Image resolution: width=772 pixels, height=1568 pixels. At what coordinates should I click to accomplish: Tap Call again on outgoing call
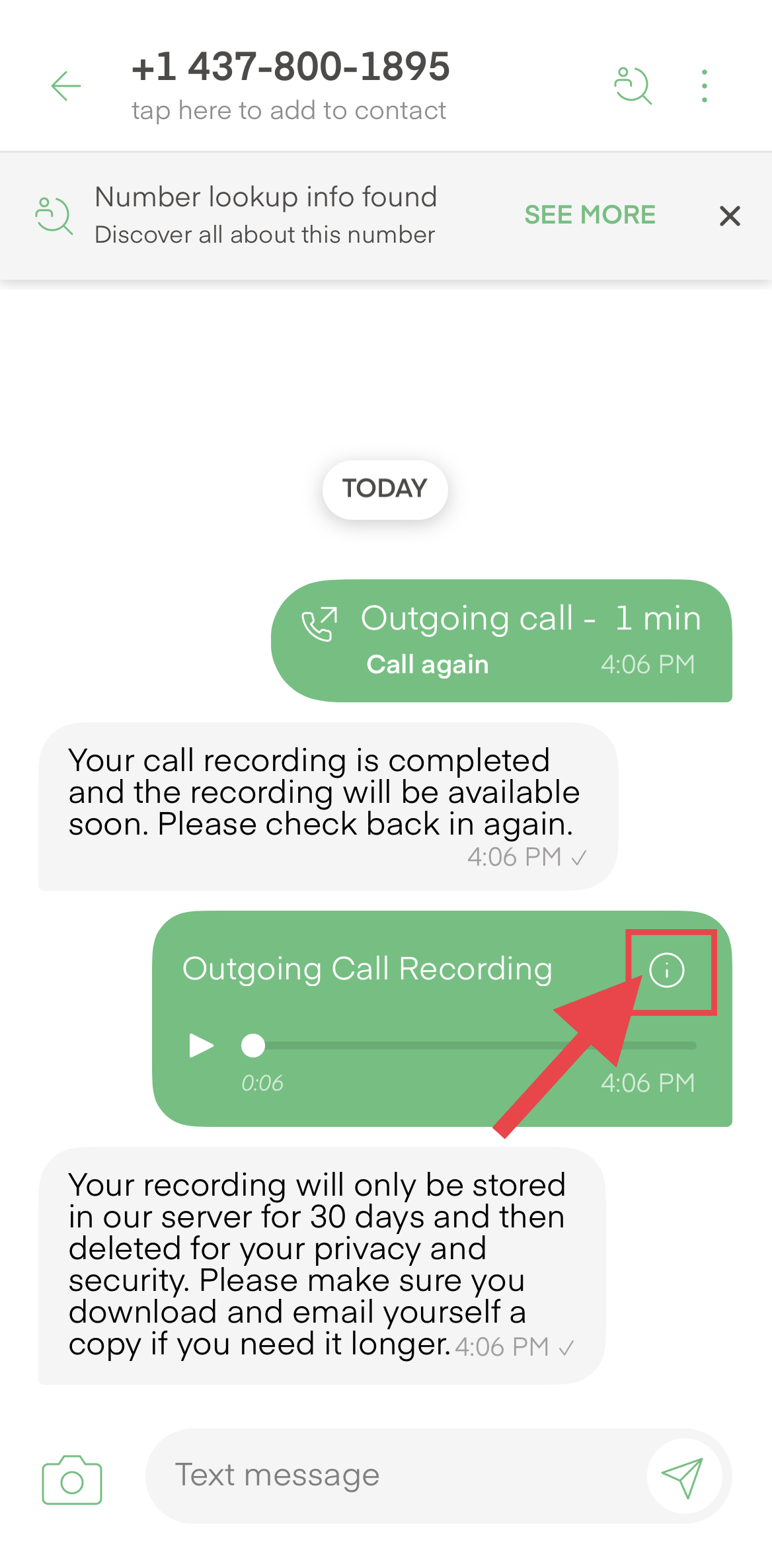[x=428, y=665]
